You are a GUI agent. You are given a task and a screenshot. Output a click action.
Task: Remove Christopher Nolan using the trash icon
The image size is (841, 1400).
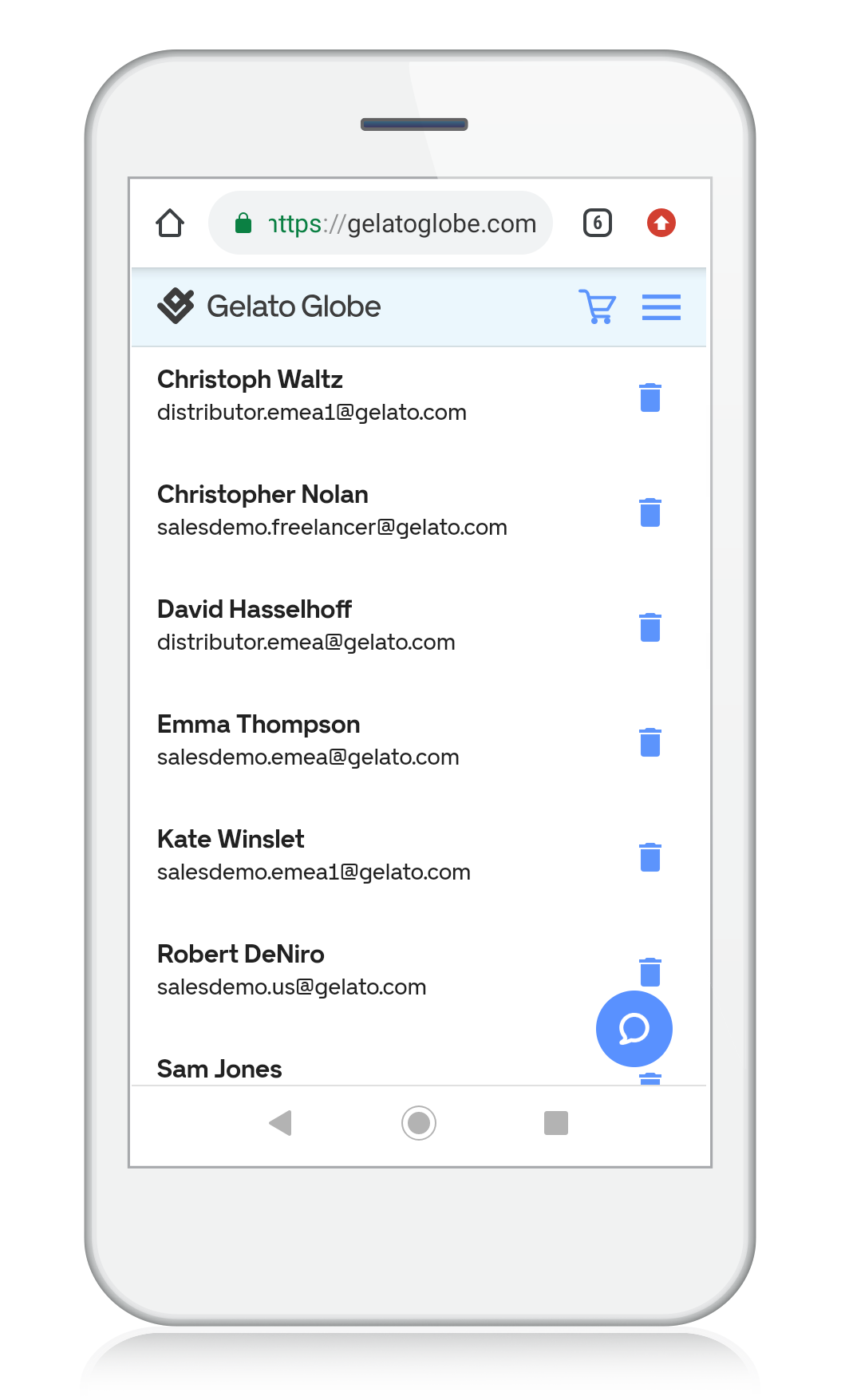pyautogui.click(x=650, y=512)
